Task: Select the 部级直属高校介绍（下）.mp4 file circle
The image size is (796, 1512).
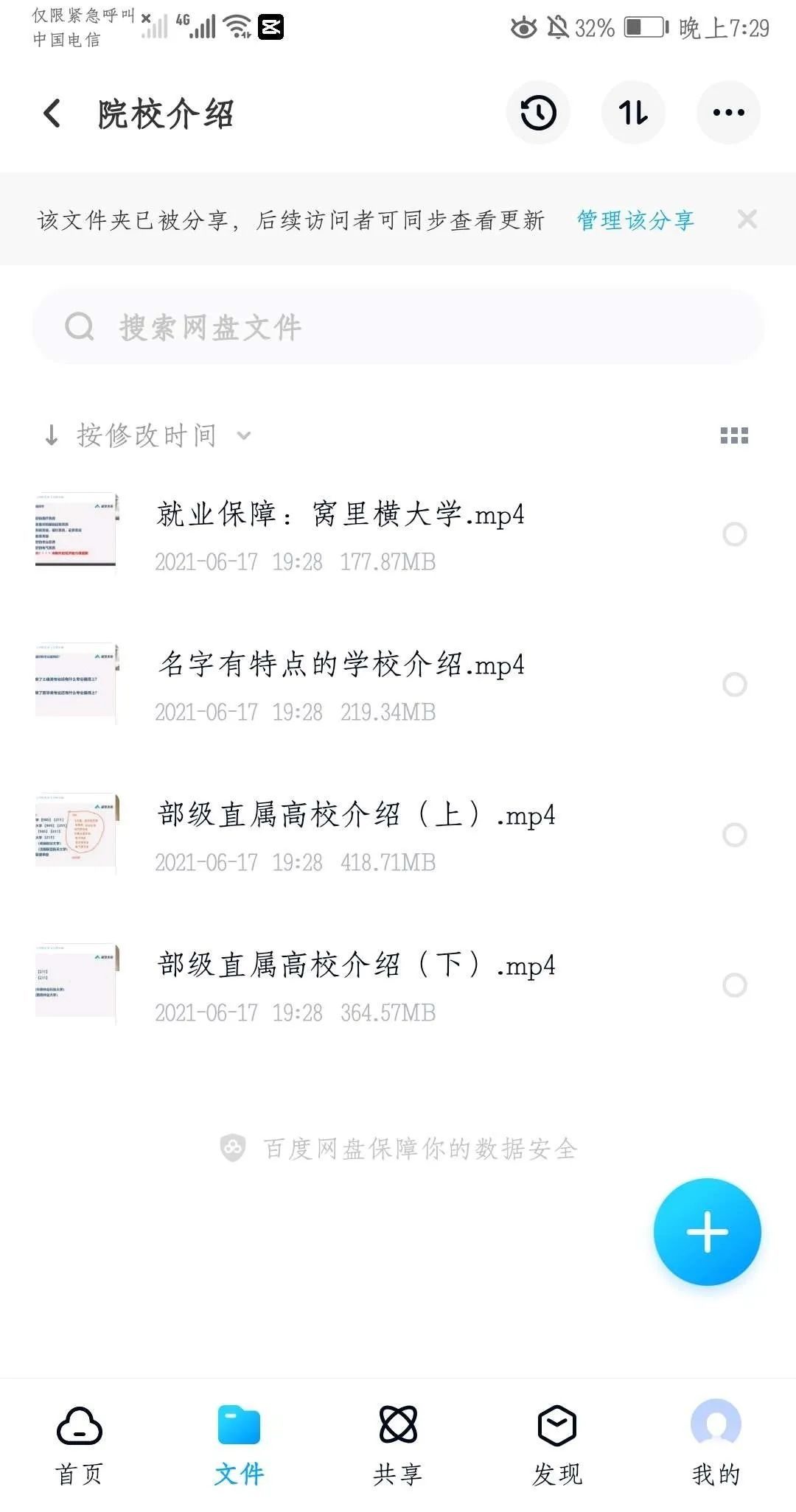Action: 734,983
